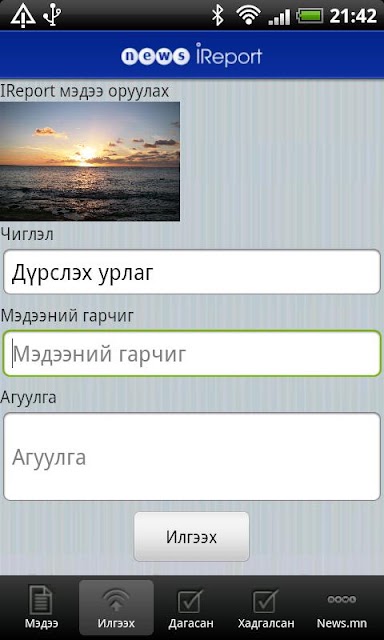Focus the Мэдээний гарчиг text field
This screenshot has height=640, width=384.
coord(192,353)
